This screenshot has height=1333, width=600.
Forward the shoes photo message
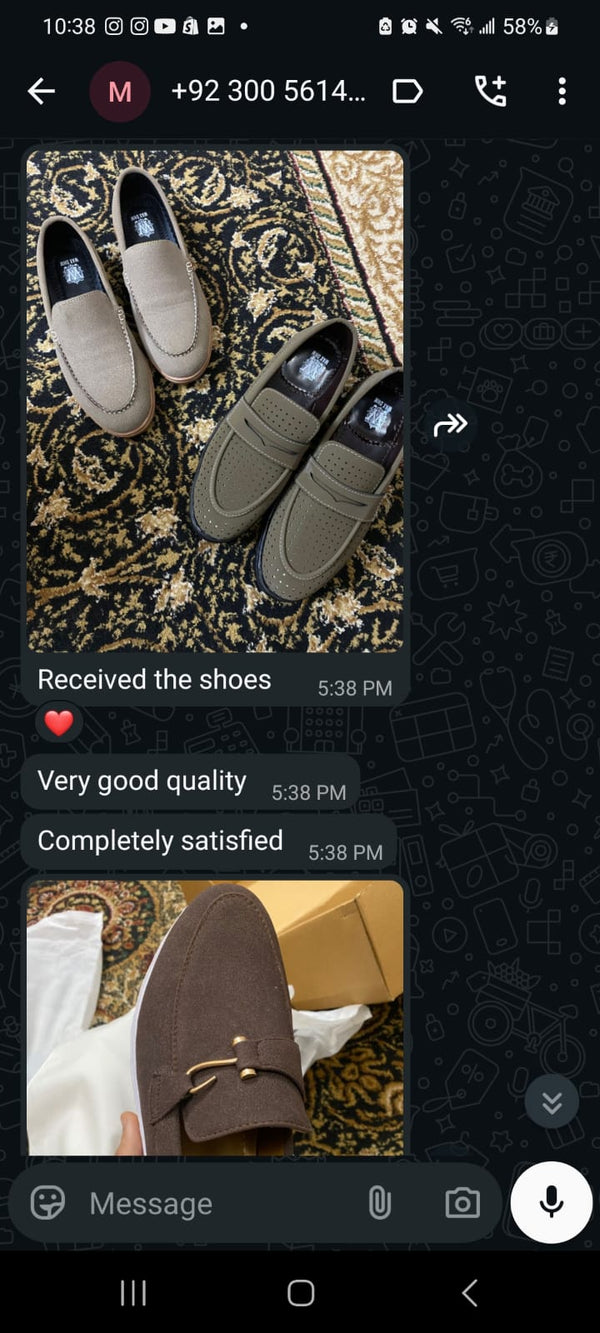(450, 425)
